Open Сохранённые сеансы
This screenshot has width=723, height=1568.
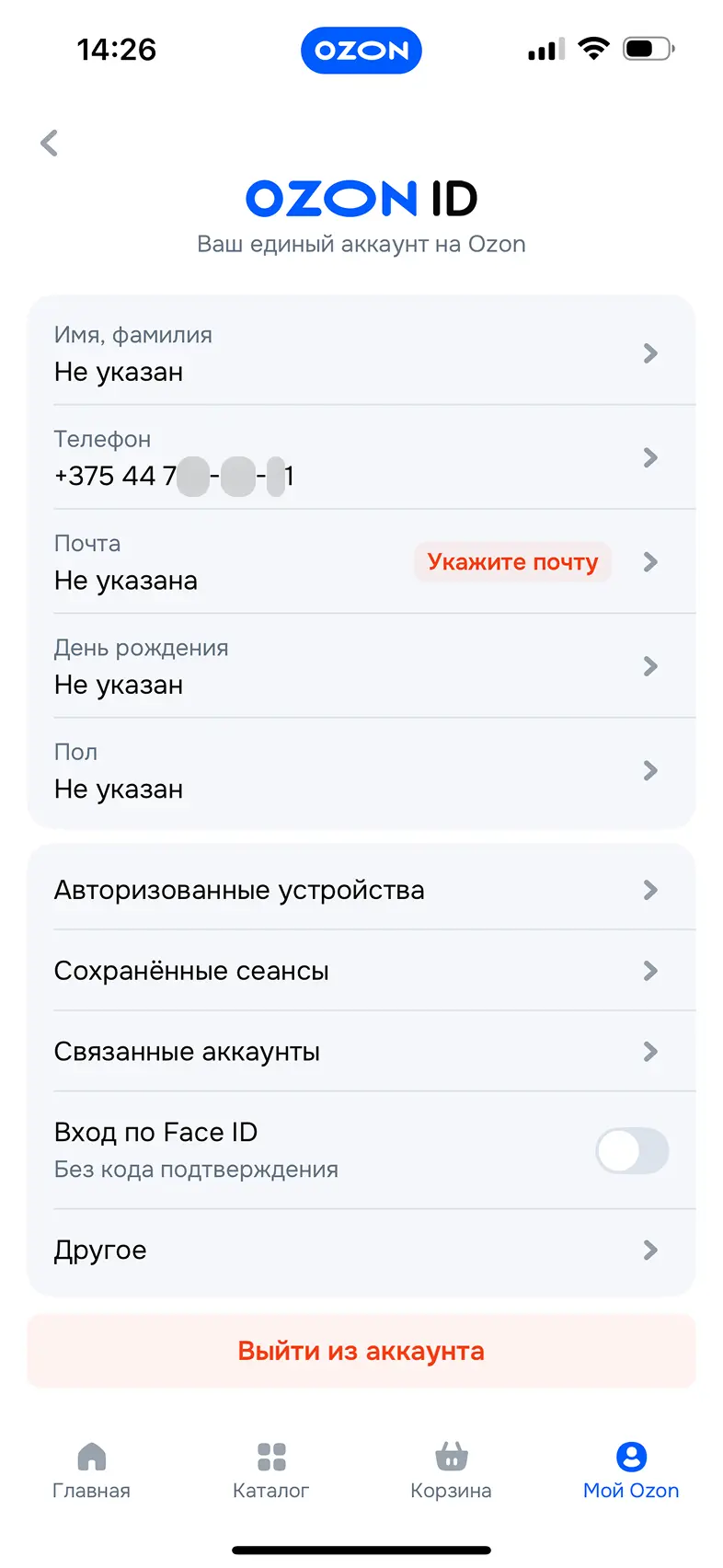361,971
